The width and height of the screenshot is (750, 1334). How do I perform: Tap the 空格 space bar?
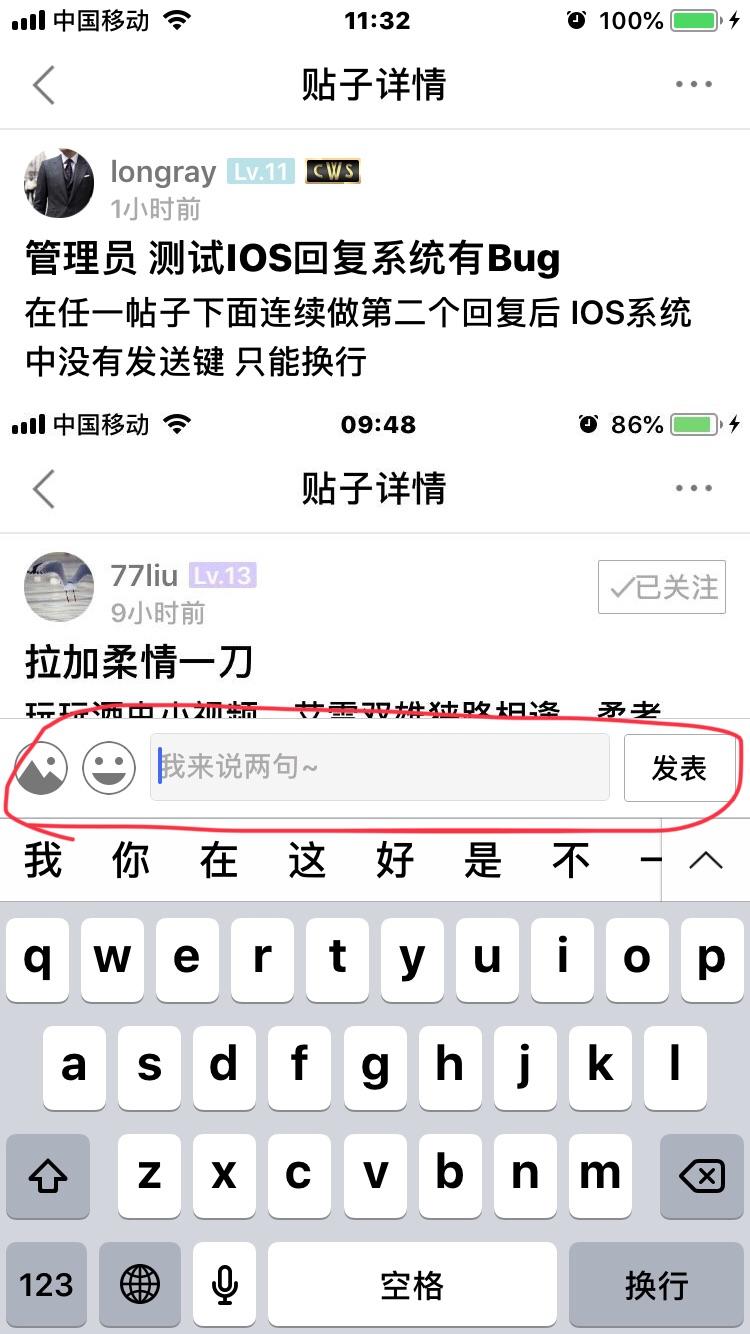coord(412,1284)
